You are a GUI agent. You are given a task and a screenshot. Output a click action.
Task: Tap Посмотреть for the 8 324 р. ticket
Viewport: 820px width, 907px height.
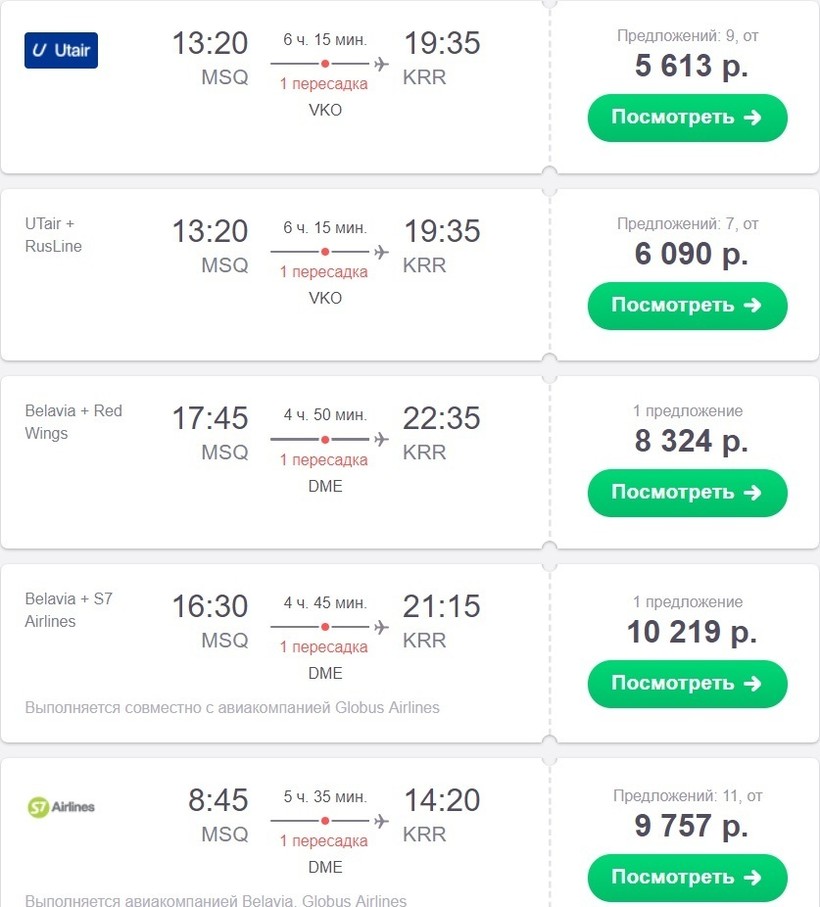(687, 492)
